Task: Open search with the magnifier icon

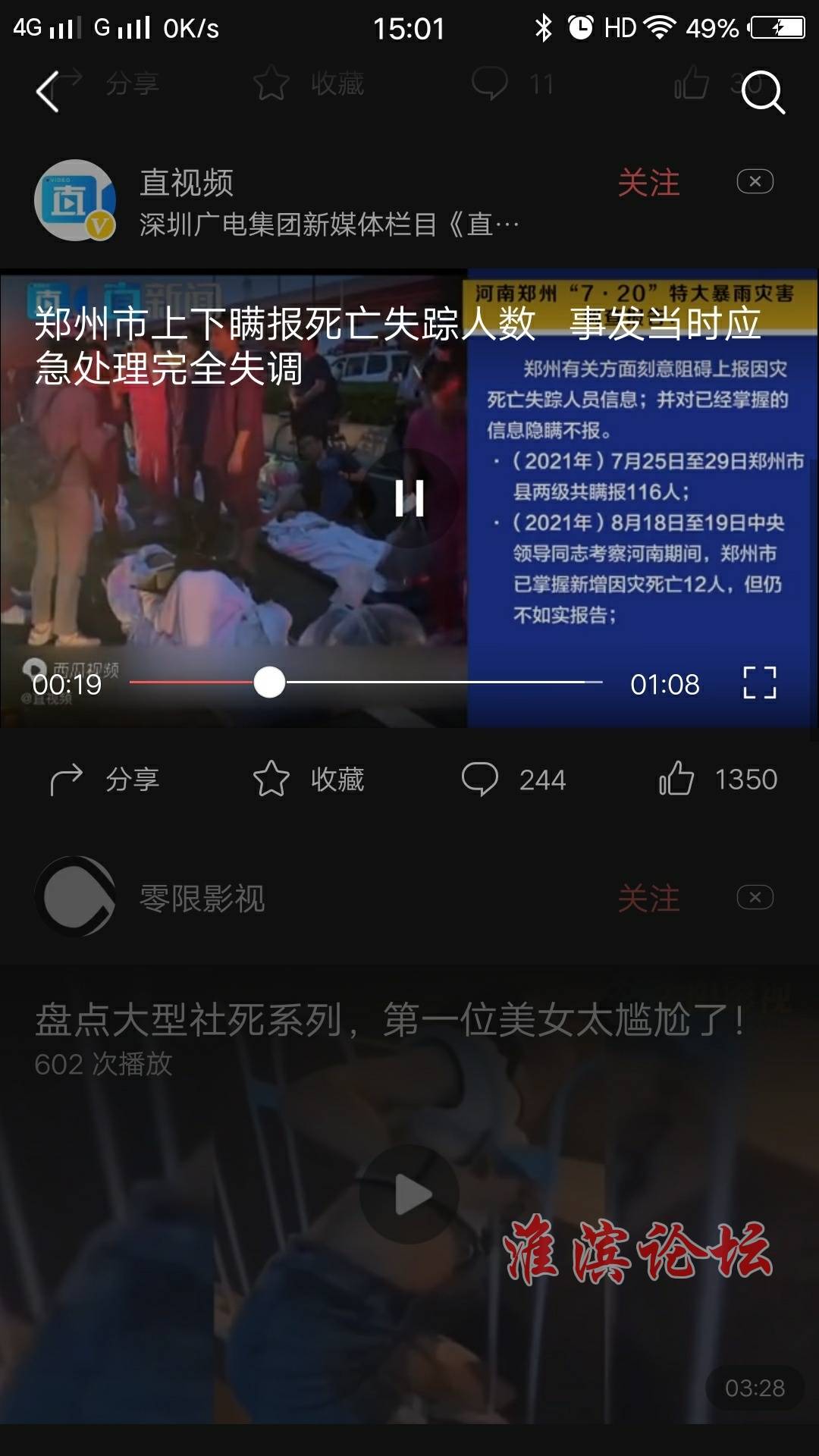Action: [x=761, y=92]
